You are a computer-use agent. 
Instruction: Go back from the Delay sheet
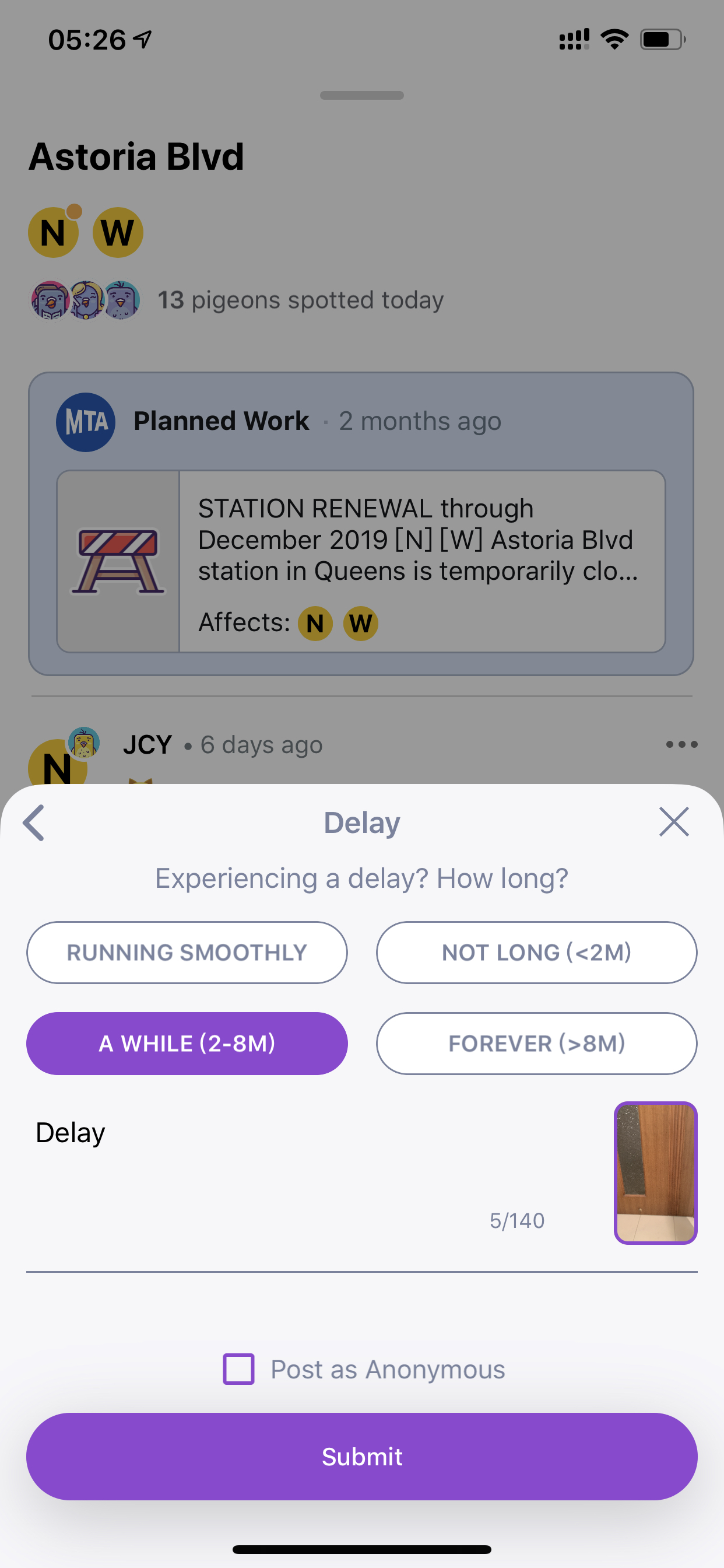(x=33, y=822)
